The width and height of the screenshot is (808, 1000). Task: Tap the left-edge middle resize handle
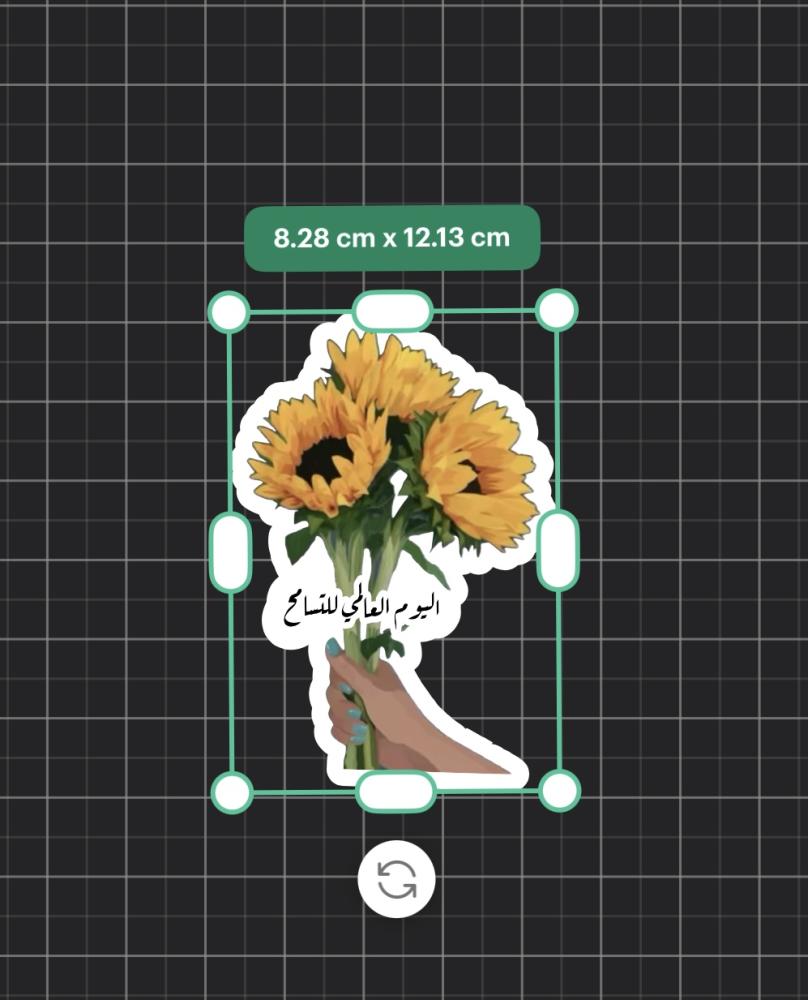coord(230,551)
